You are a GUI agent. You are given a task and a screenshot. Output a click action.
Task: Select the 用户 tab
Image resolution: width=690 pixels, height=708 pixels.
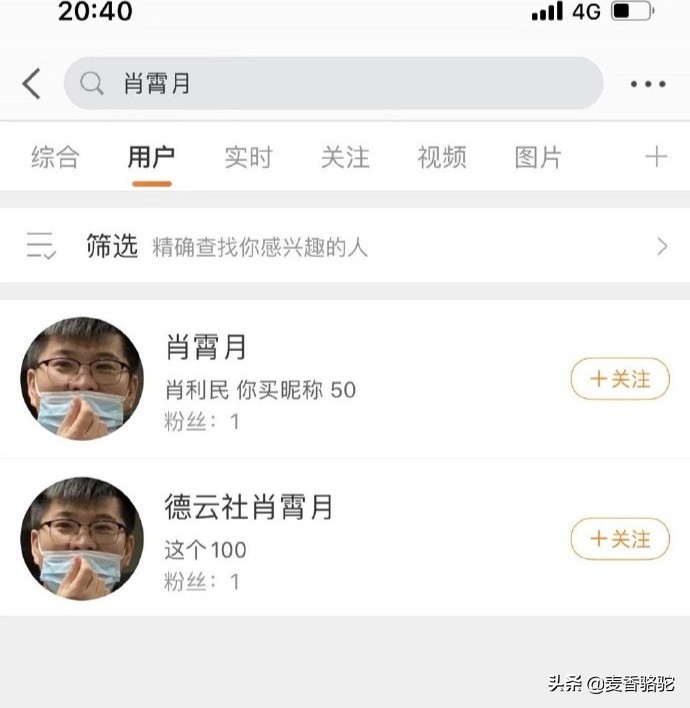click(151, 157)
